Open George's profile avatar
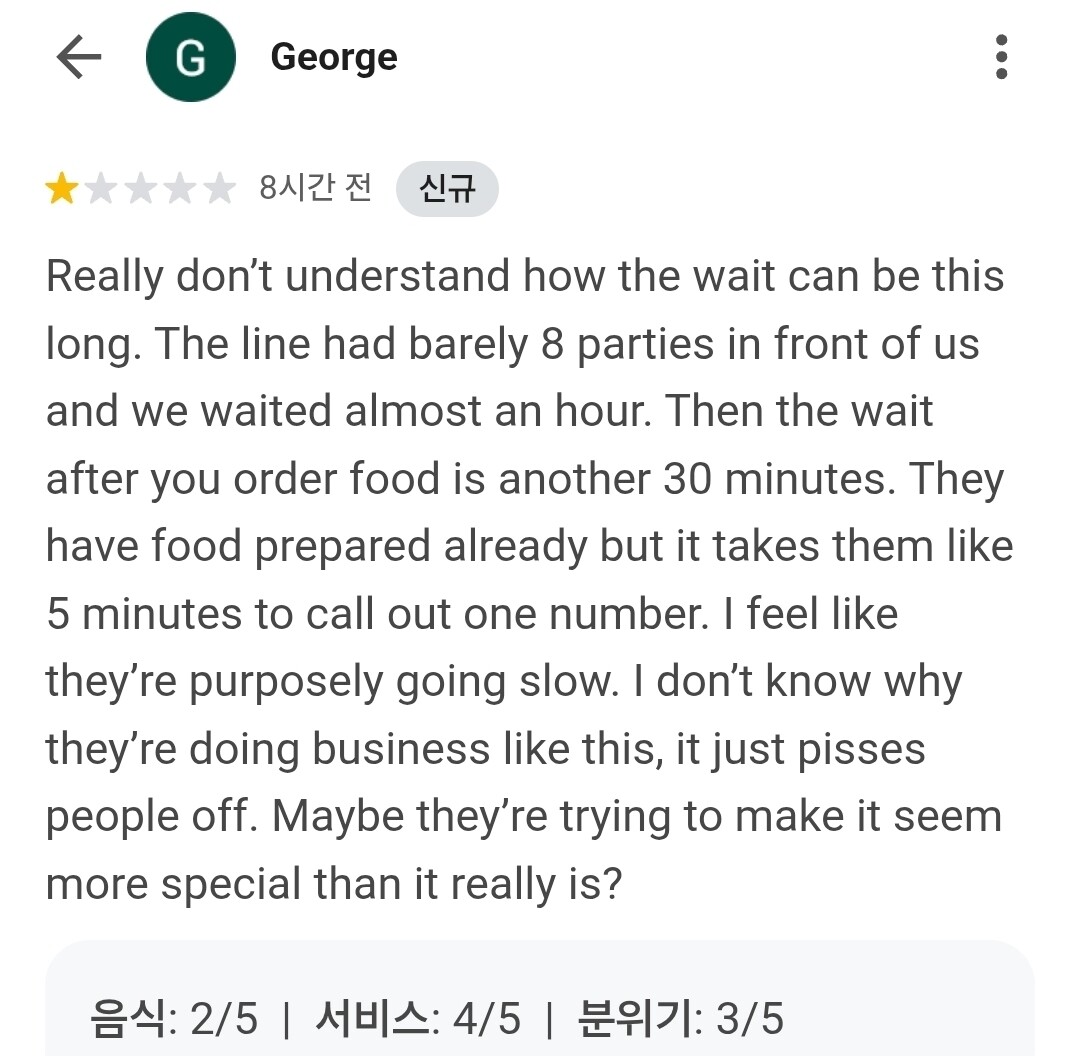This screenshot has height=1056, width=1080. [x=191, y=57]
